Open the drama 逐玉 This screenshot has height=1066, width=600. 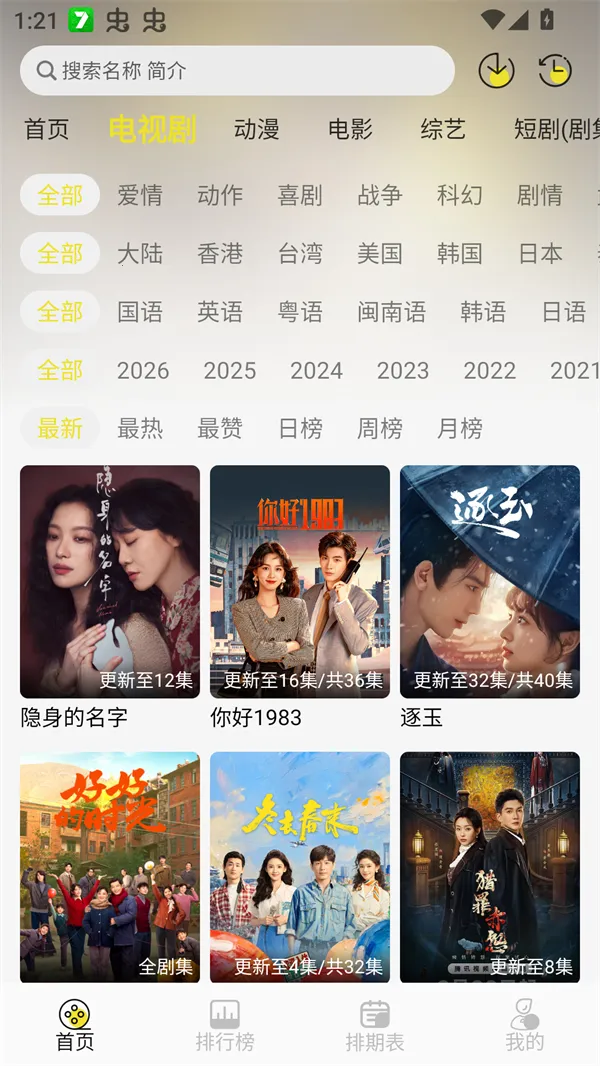click(x=490, y=581)
